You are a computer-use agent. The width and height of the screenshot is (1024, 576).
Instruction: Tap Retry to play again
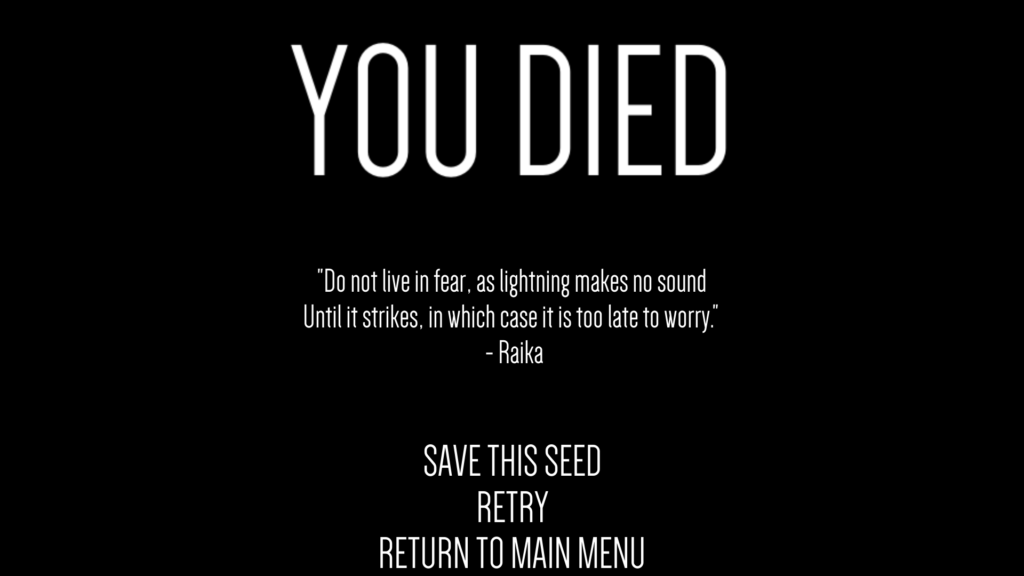(x=511, y=507)
